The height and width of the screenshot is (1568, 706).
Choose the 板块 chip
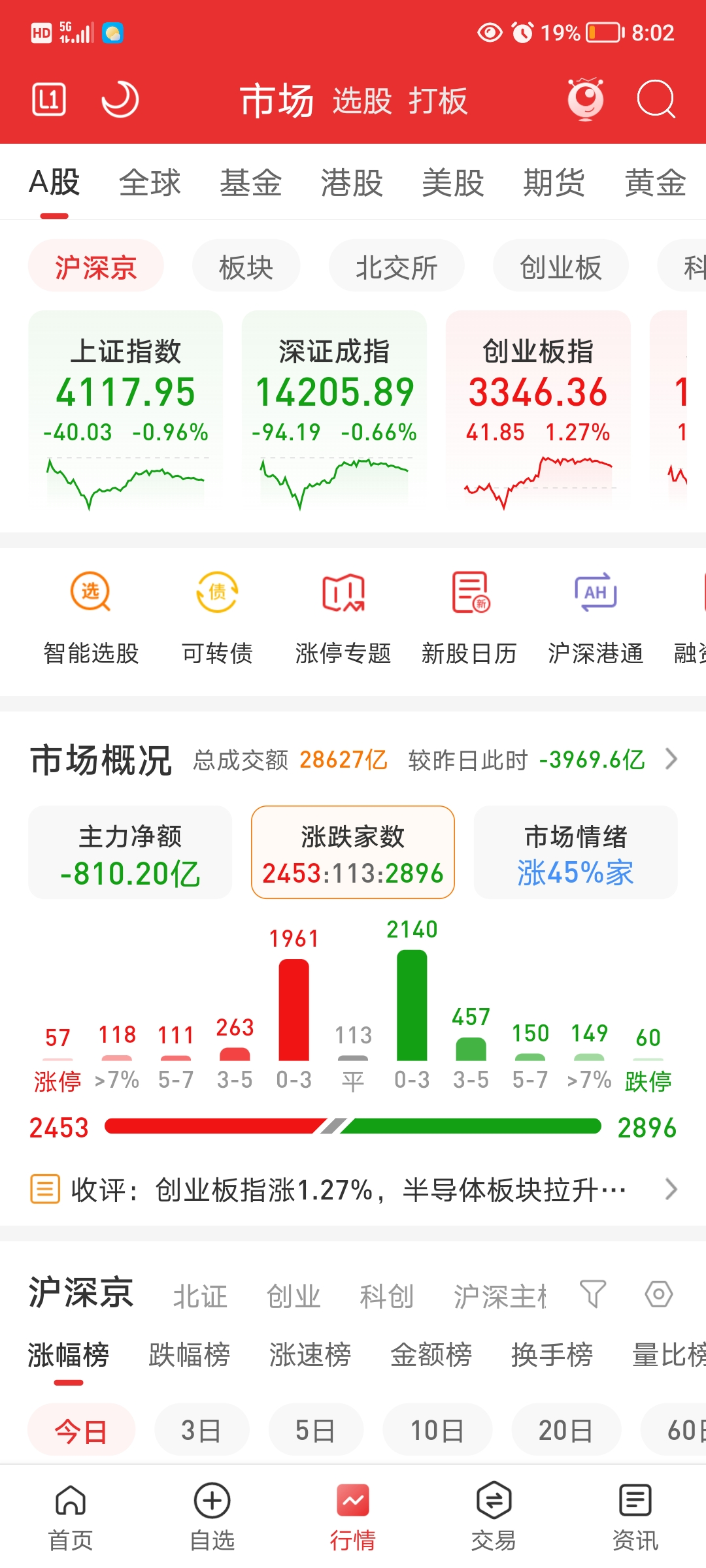click(x=246, y=267)
